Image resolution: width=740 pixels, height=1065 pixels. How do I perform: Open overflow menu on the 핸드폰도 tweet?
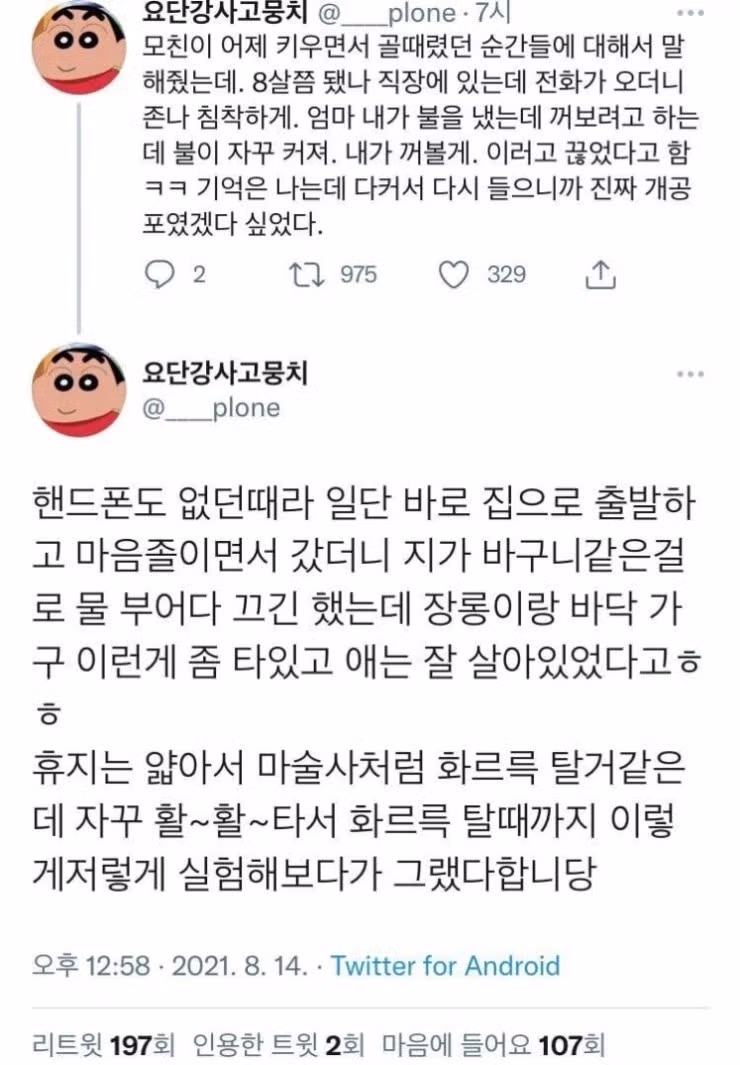(689, 374)
